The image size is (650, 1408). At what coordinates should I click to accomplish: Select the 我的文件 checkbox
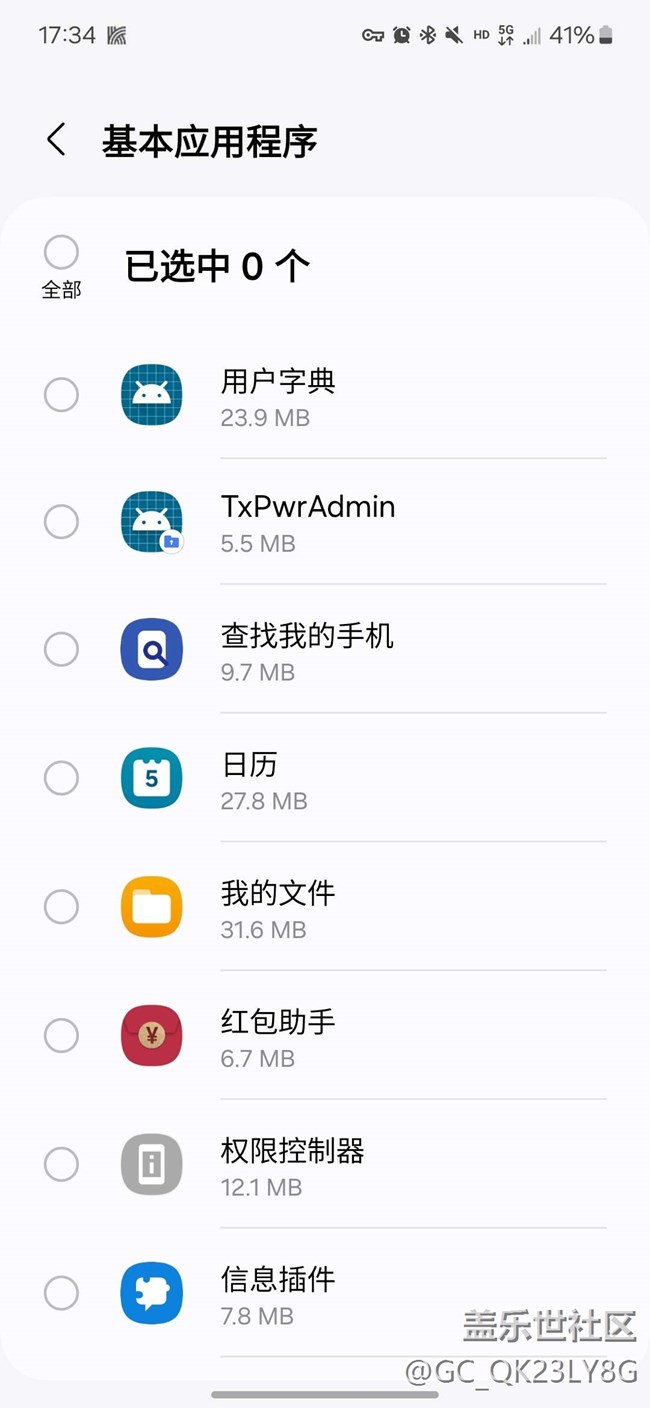pyautogui.click(x=61, y=907)
